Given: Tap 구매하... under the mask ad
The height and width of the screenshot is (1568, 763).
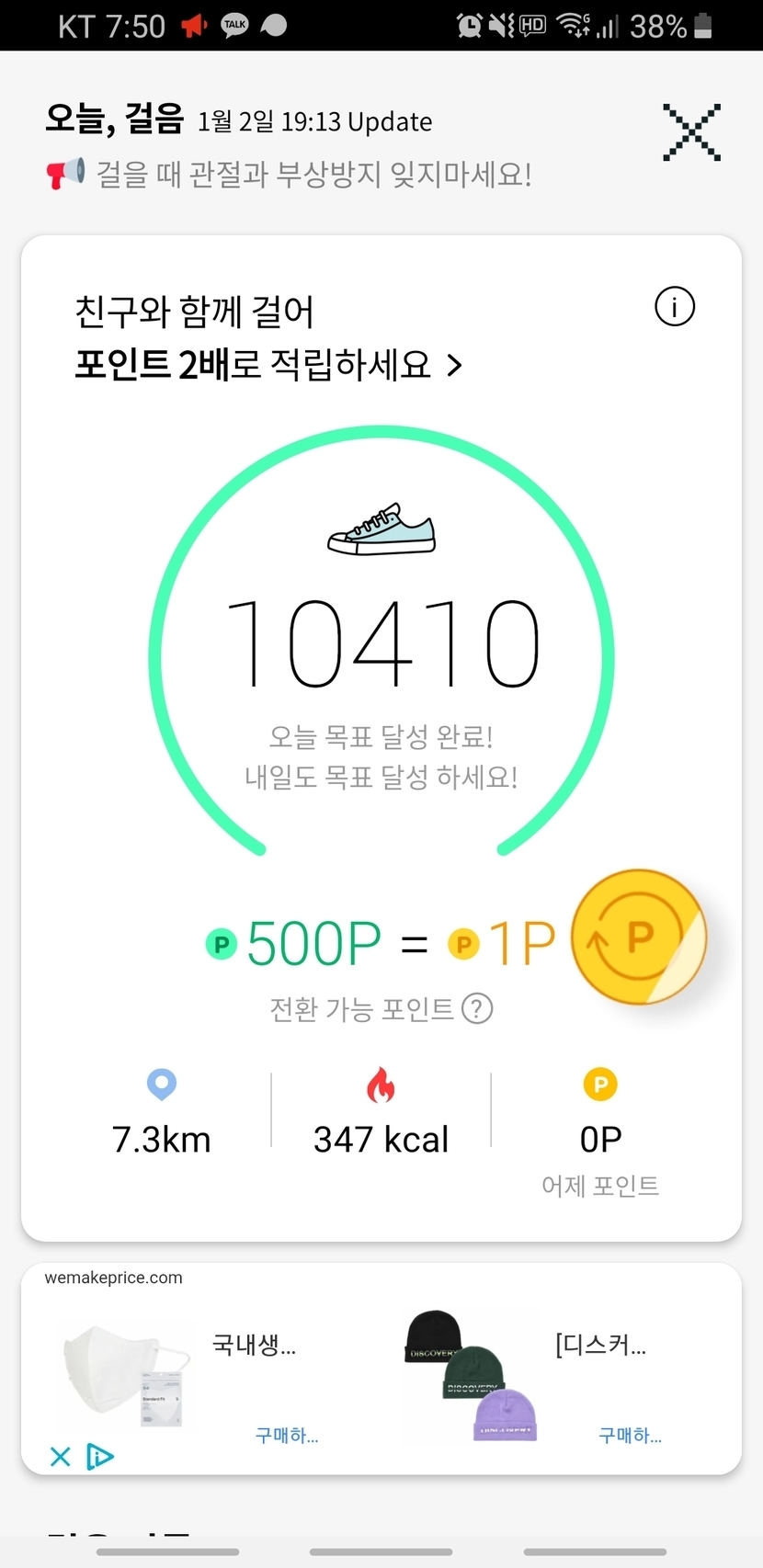Looking at the screenshot, I should (x=286, y=1436).
